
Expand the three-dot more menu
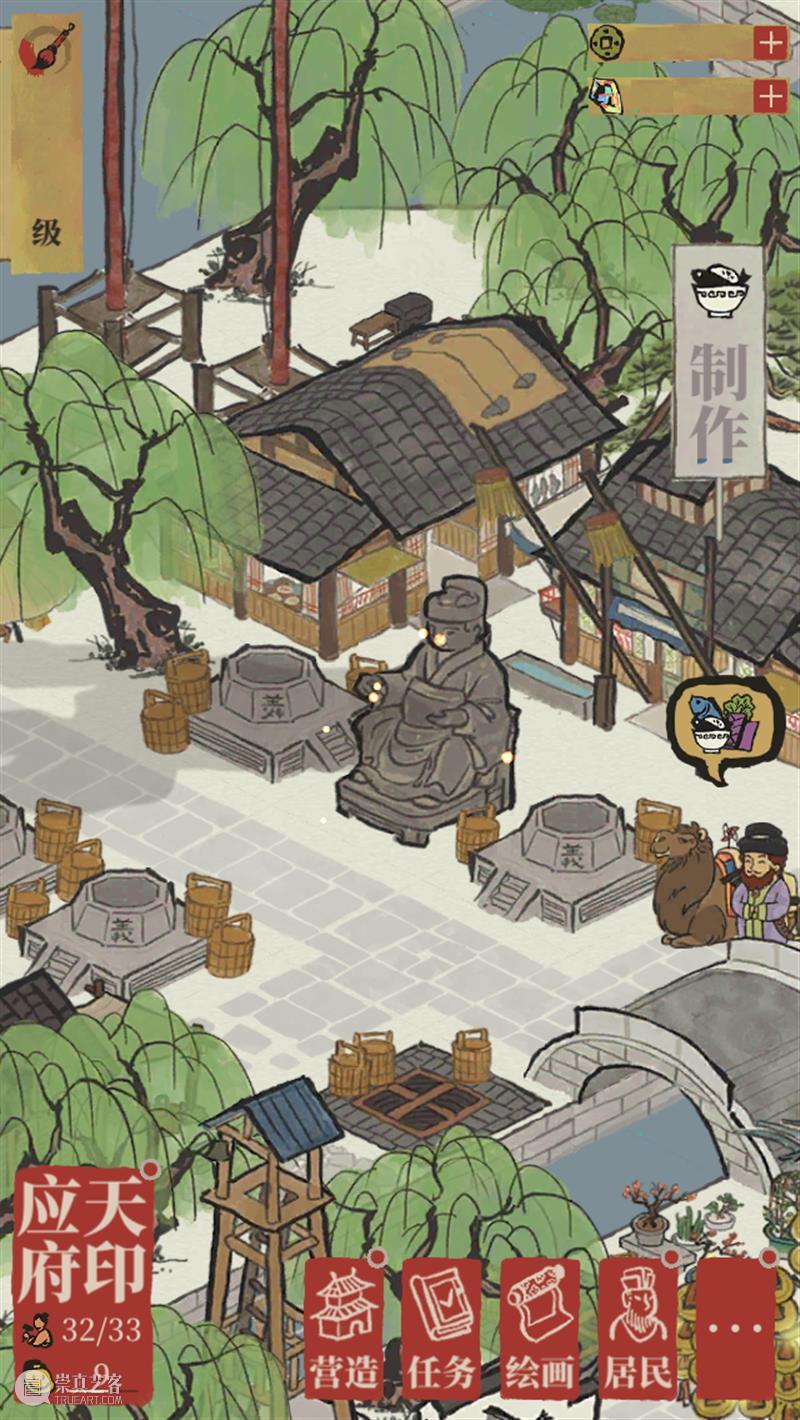(x=735, y=1328)
